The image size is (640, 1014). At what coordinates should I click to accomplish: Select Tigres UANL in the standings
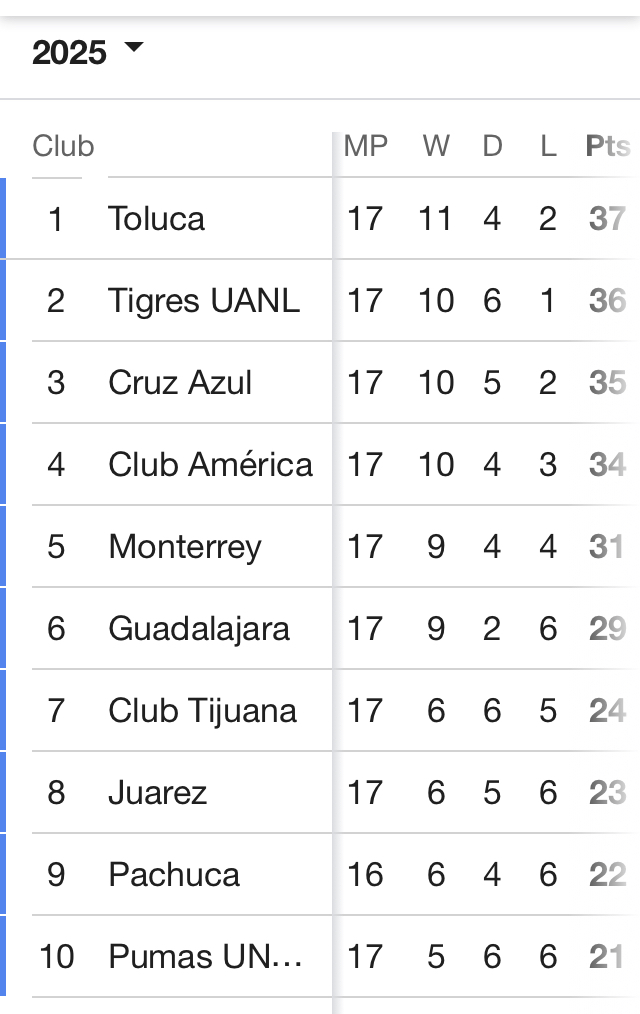204,301
